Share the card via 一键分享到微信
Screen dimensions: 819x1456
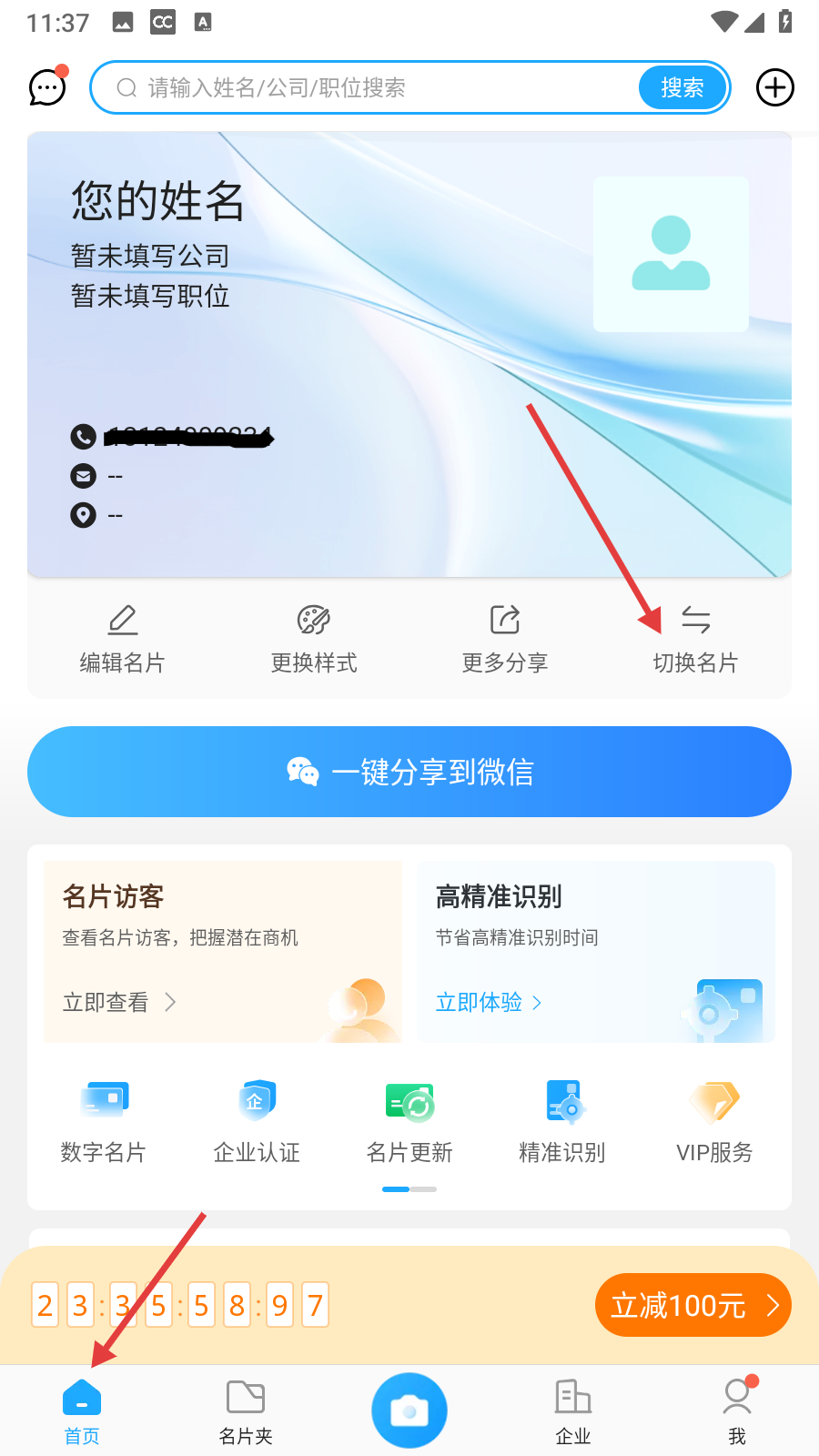pos(409,772)
